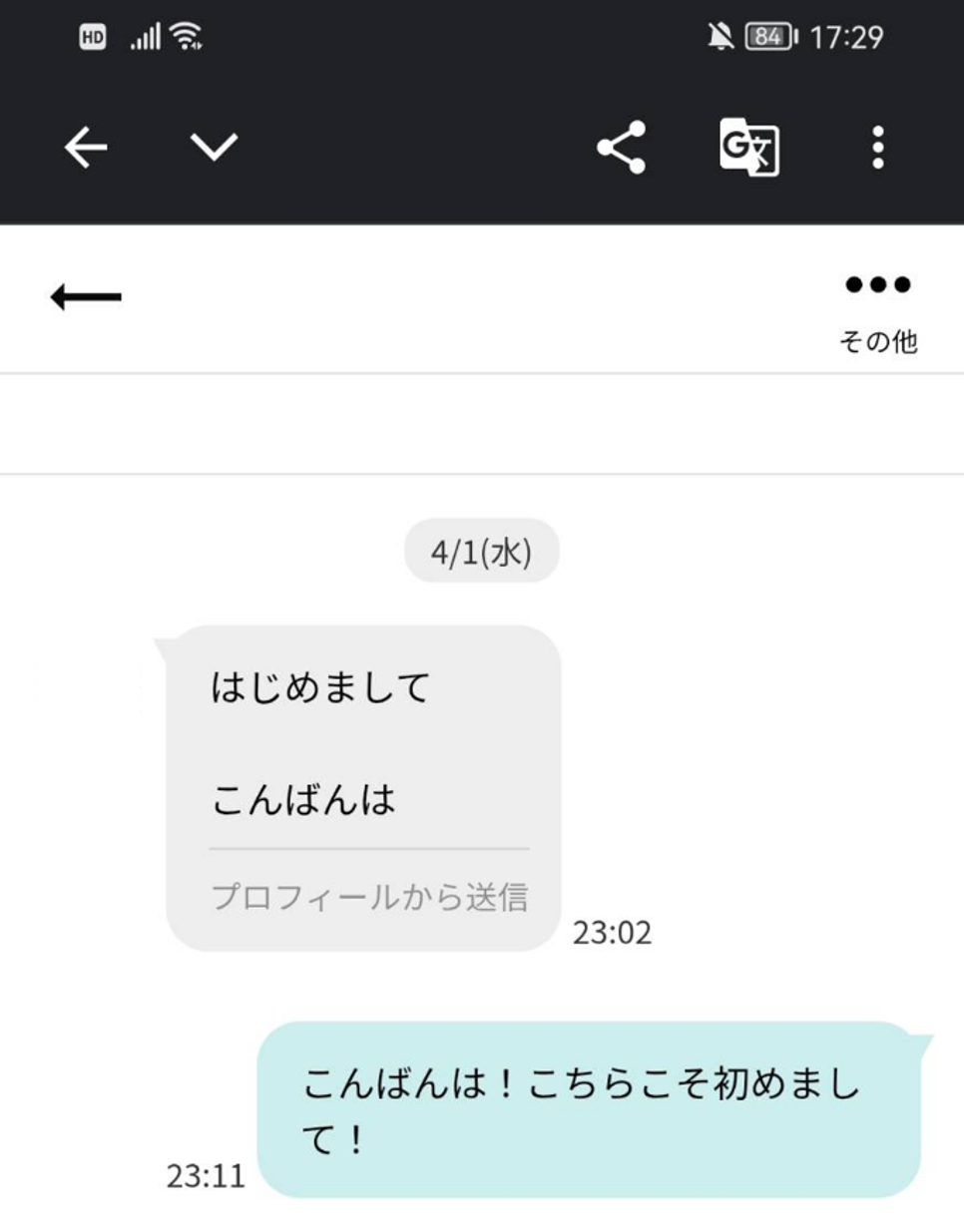
Task: Tap the date header 4/1(水)
Action: tap(482, 550)
